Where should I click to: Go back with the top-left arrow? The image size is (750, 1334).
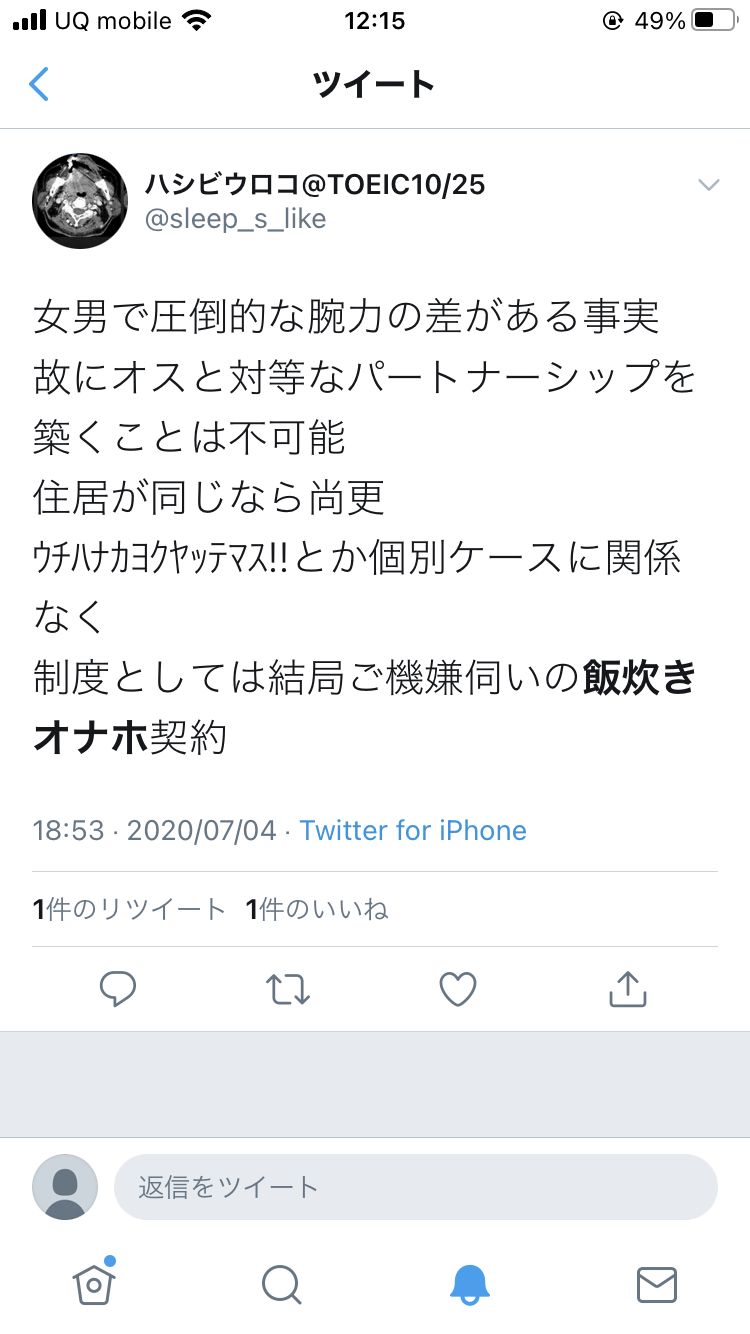pos(39,84)
